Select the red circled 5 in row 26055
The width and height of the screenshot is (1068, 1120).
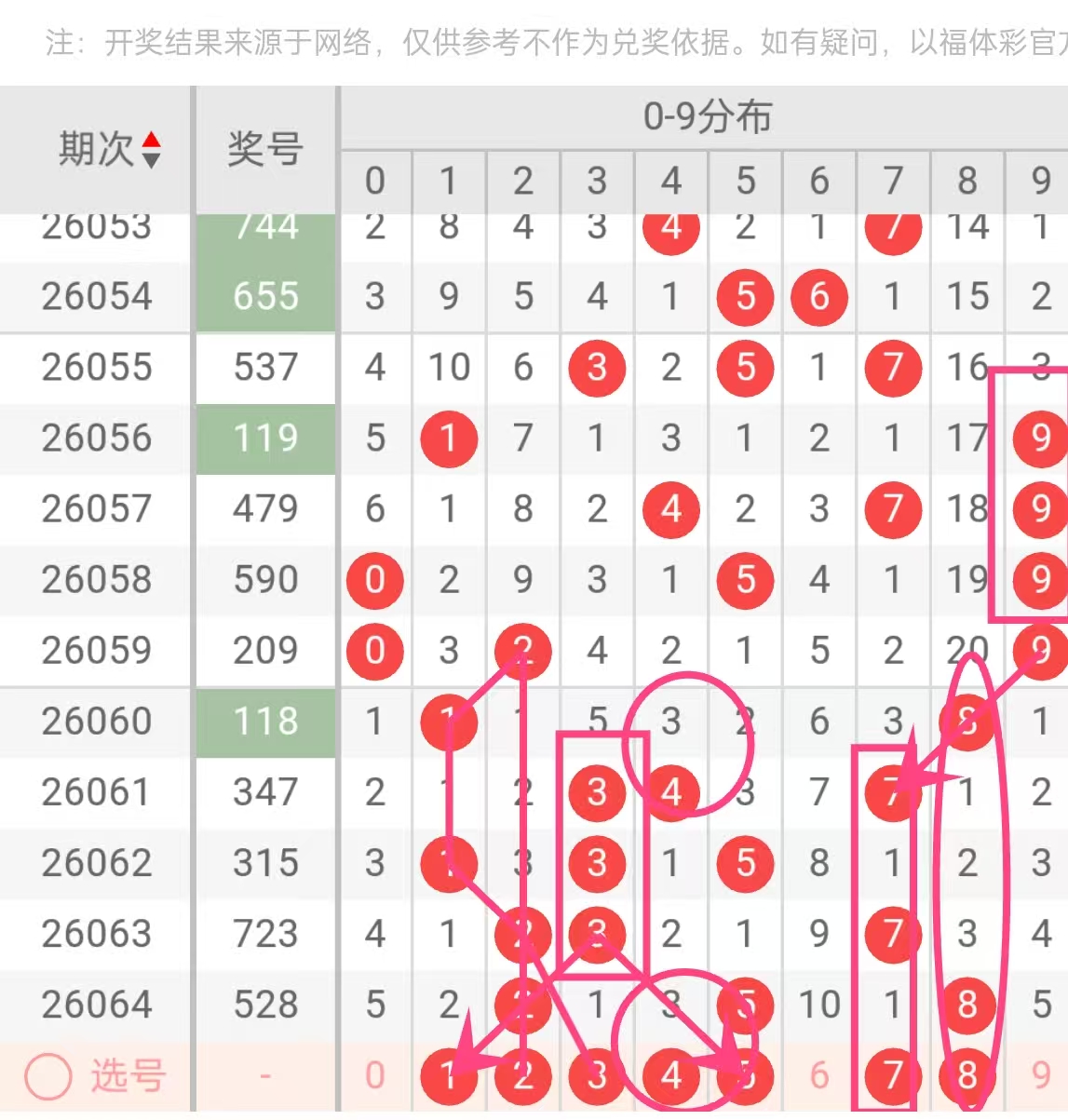[745, 368]
